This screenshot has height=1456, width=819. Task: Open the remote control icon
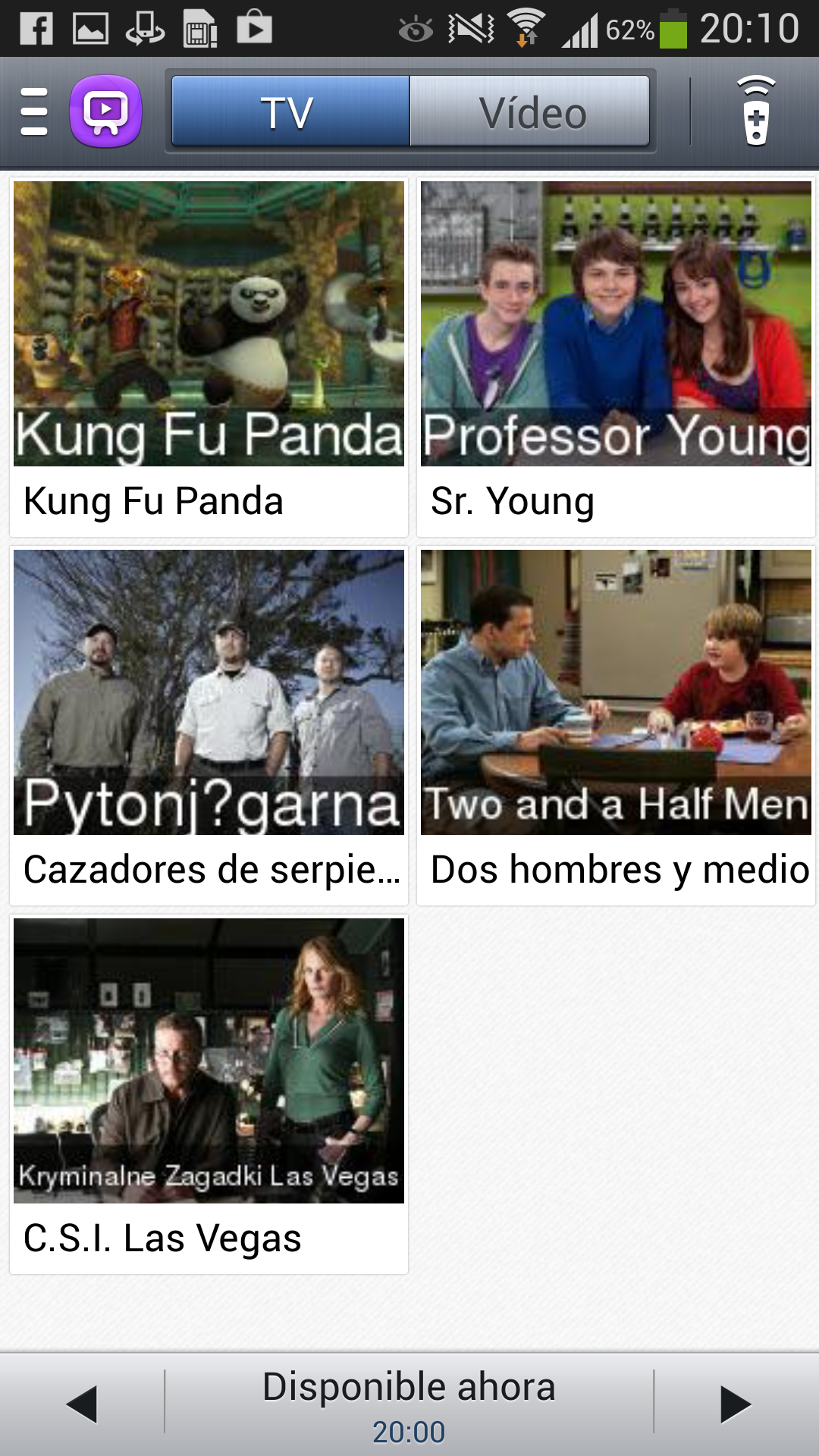click(755, 111)
